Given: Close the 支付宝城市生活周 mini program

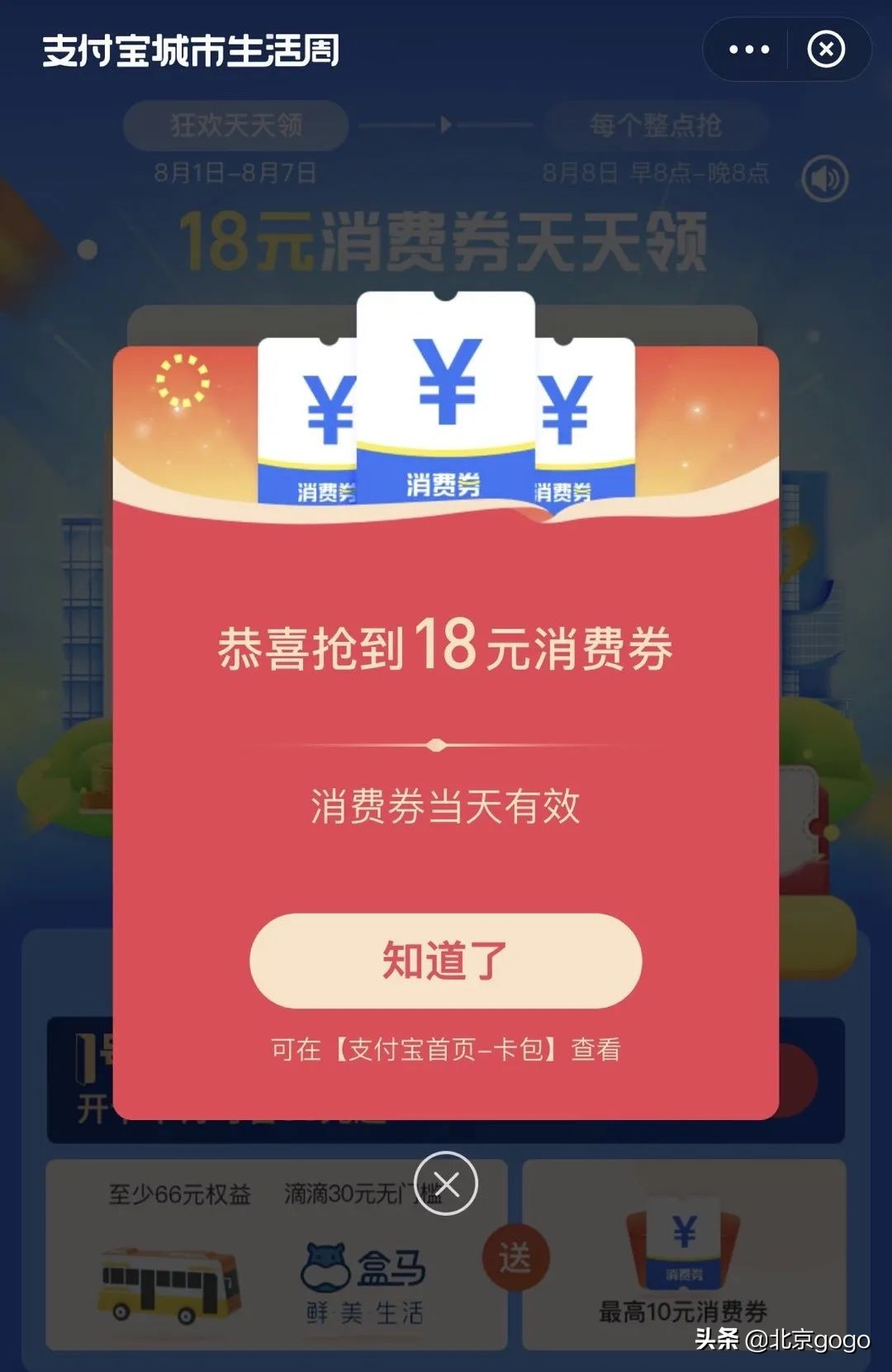Looking at the screenshot, I should 826,50.
